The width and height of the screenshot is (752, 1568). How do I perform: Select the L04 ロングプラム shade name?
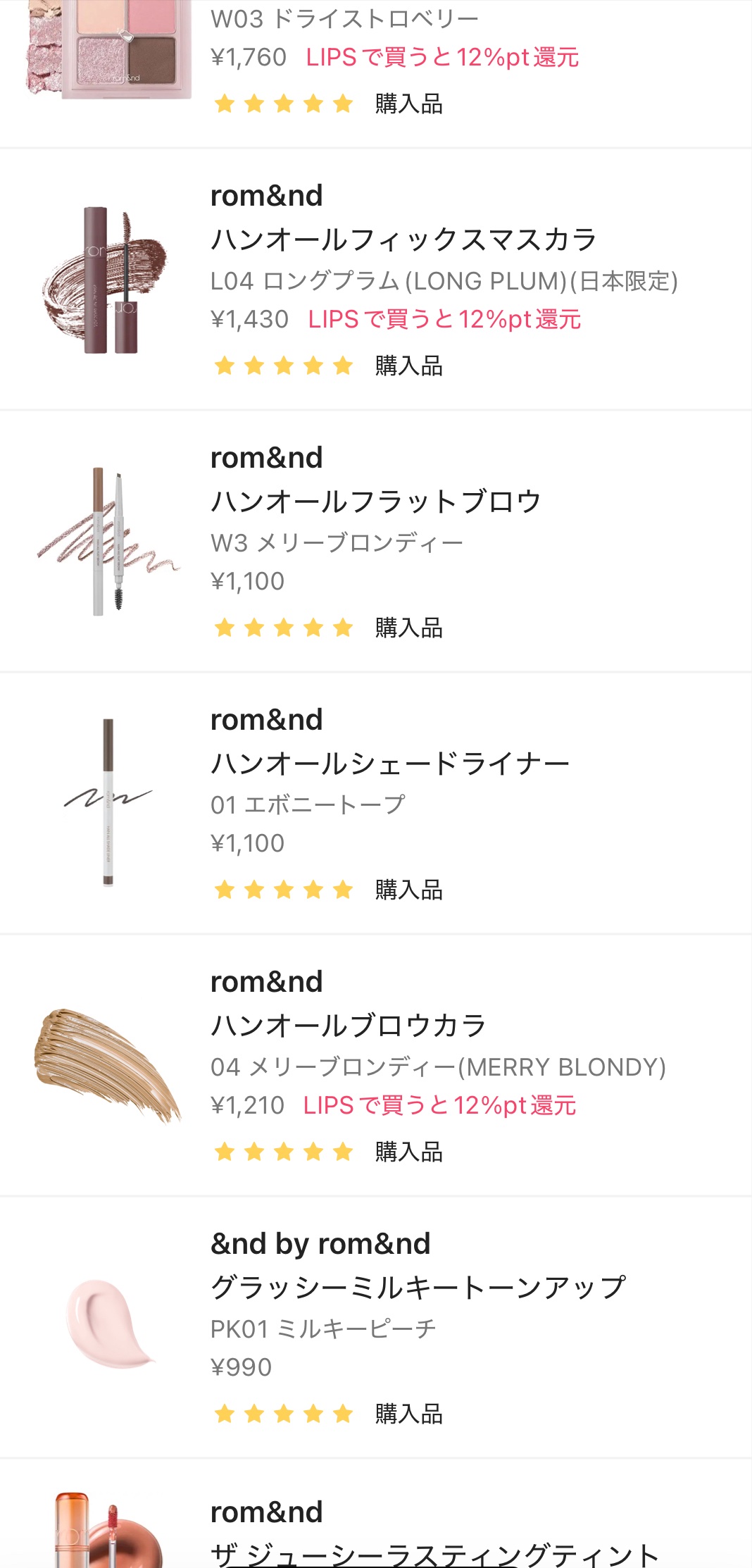(445, 280)
